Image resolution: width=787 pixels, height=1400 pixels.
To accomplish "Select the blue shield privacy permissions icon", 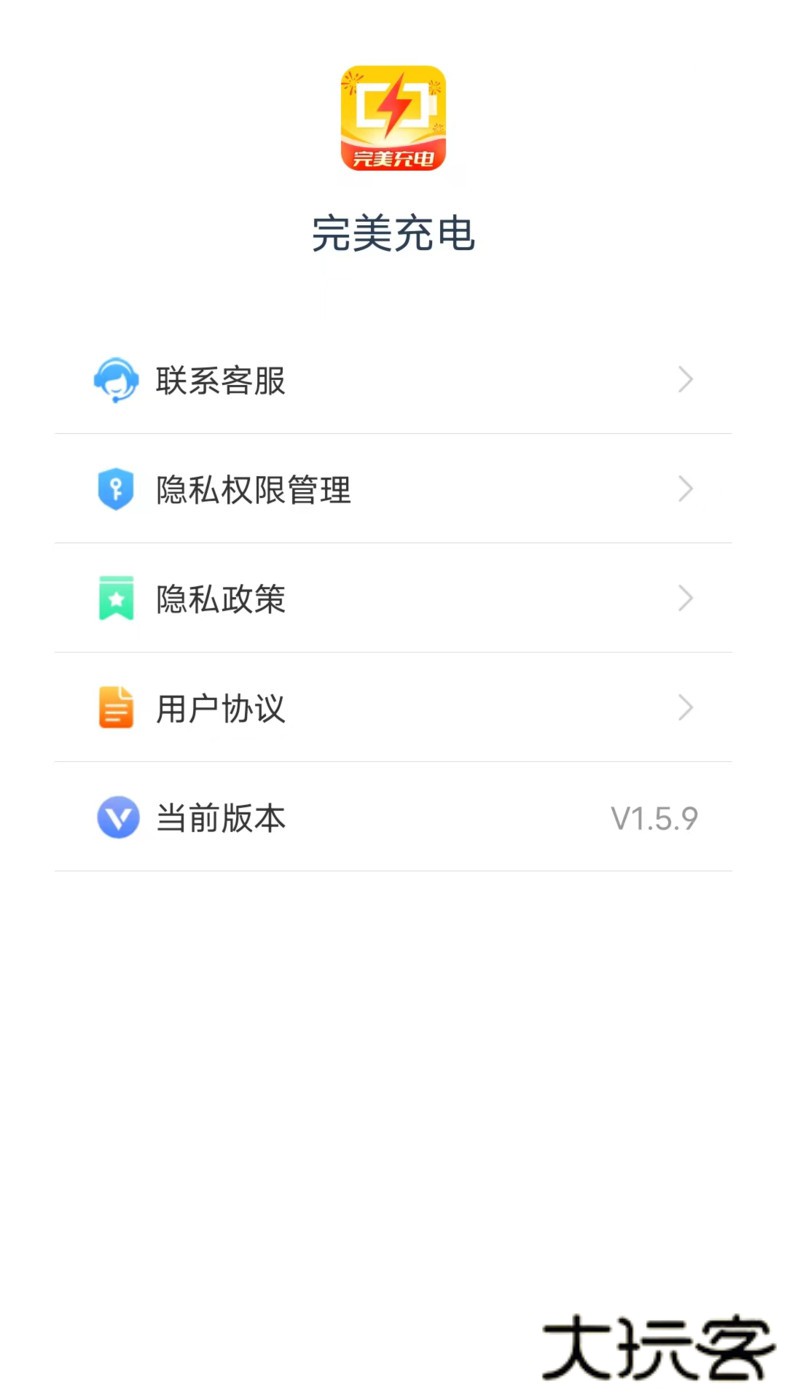I will point(117,489).
